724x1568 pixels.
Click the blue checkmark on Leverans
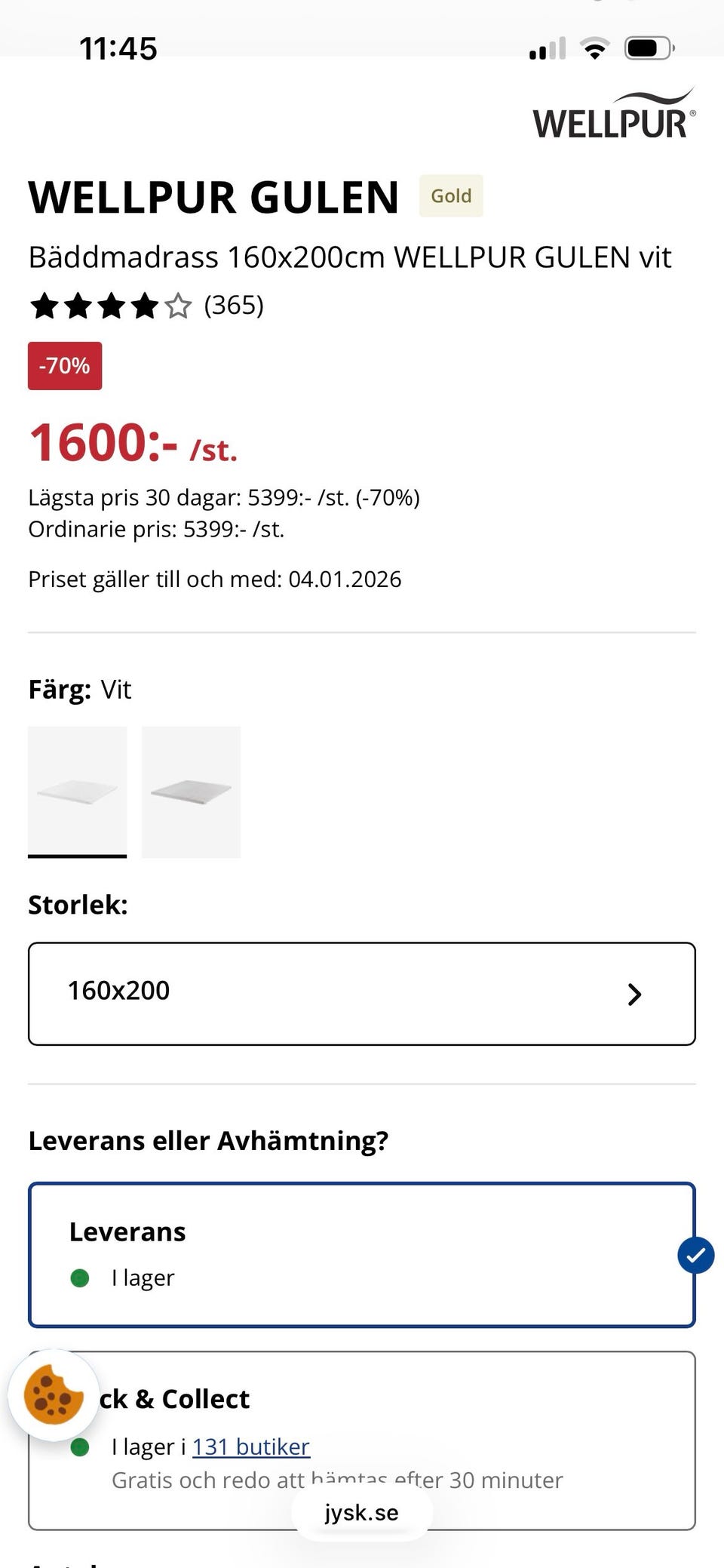tap(695, 1254)
